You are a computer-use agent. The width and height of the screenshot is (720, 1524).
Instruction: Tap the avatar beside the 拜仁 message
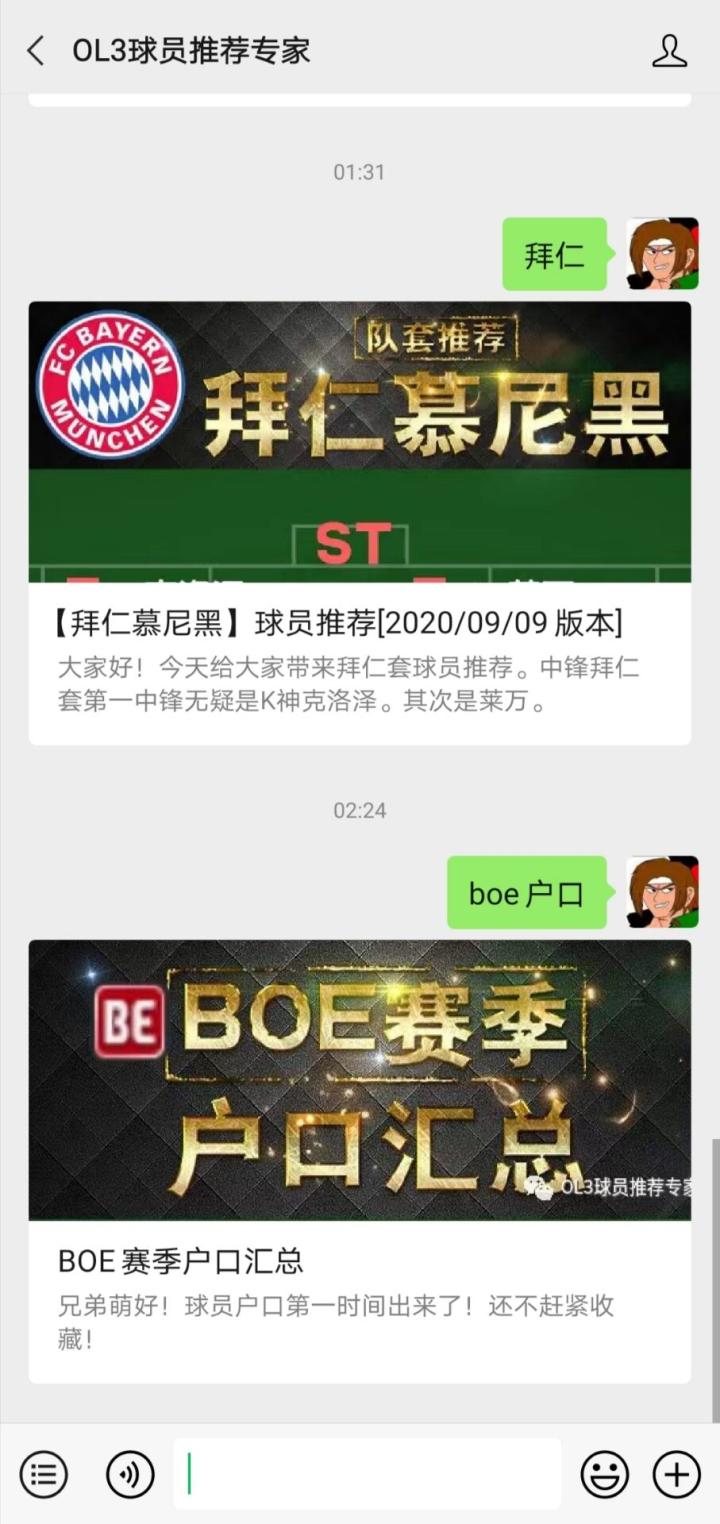pos(662,254)
